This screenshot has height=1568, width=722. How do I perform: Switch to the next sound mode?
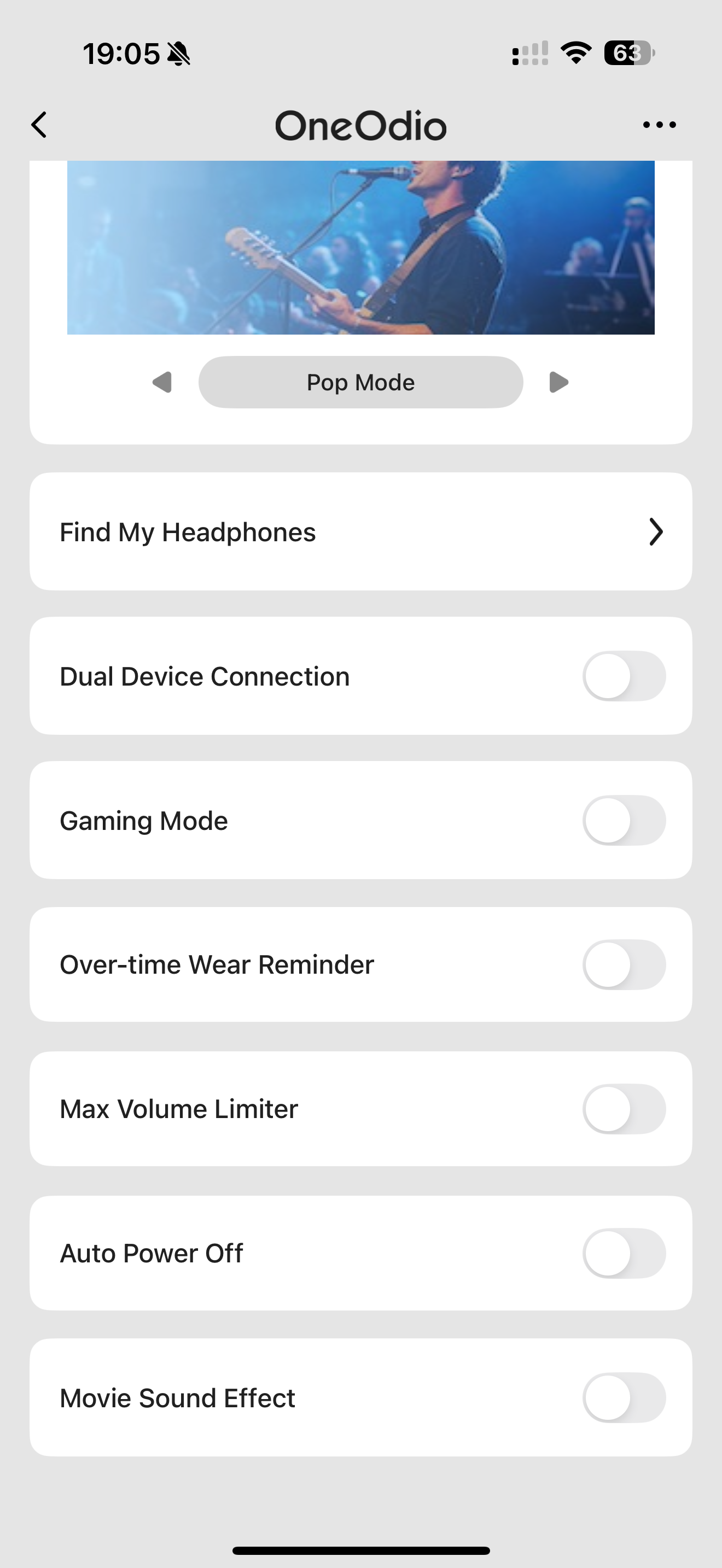pyautogui.click(x=558, y=382)
